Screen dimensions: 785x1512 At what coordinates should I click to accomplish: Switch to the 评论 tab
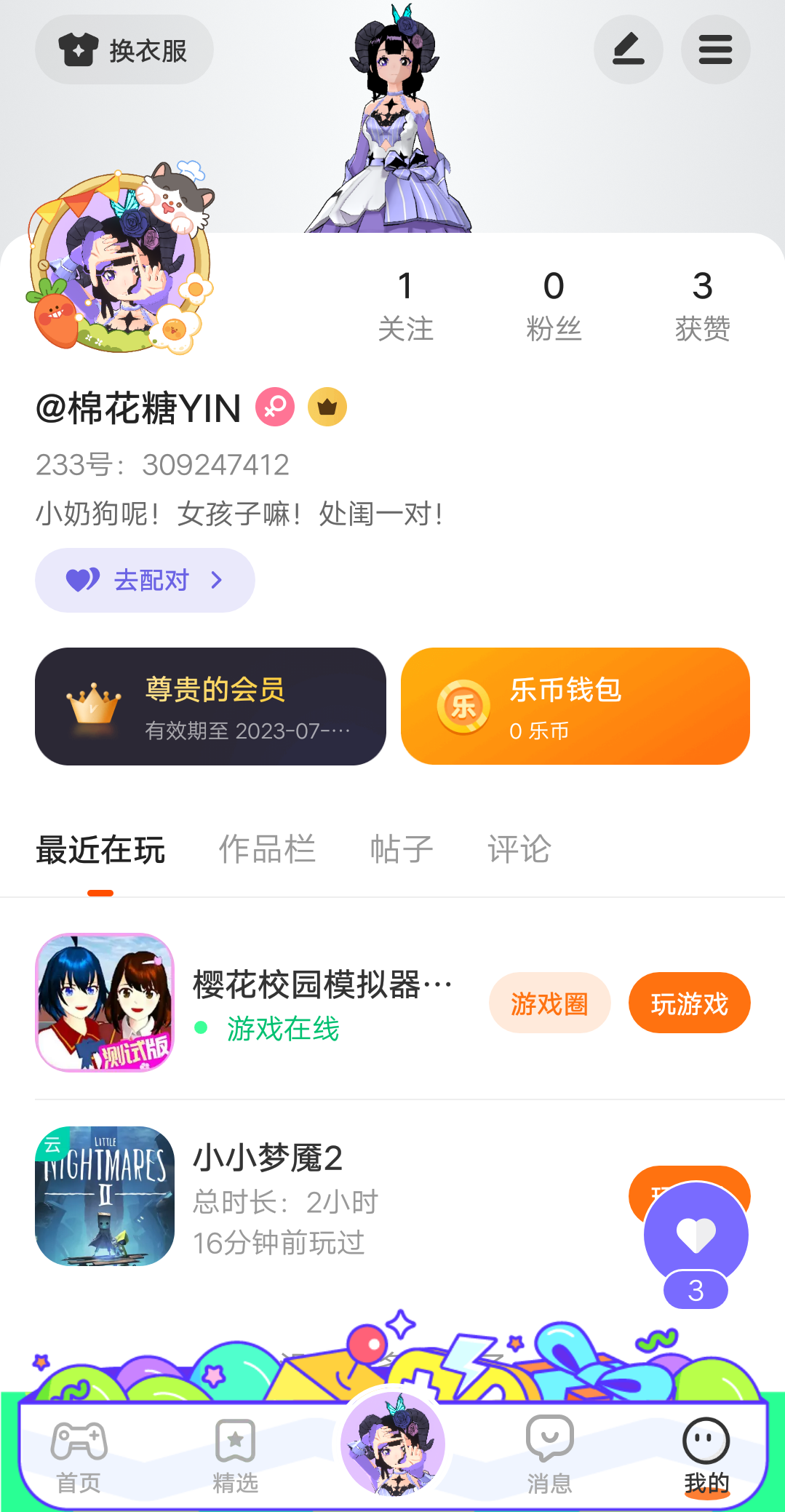tap(519, 850)
